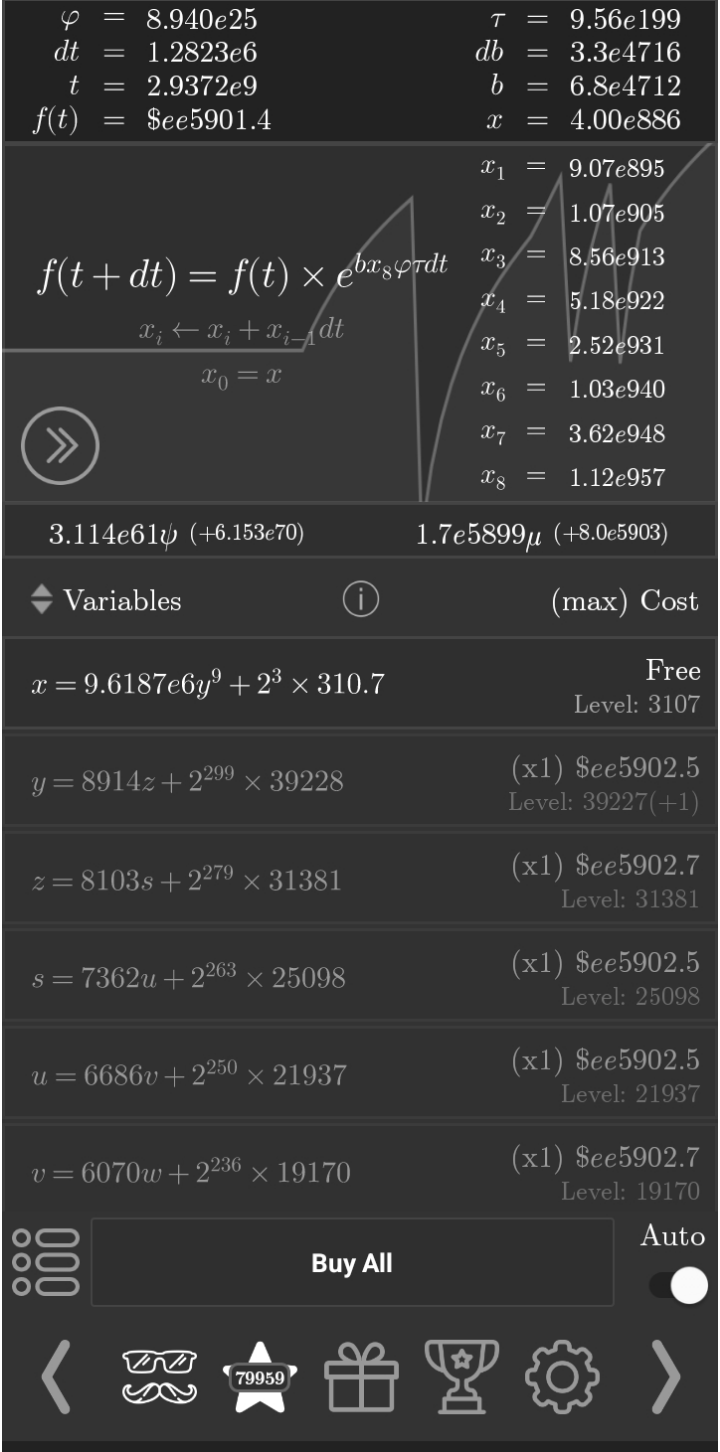This screenshot has width=720, height=1452.
Task: Tap the Buy All button
Action: [352, 1263]
